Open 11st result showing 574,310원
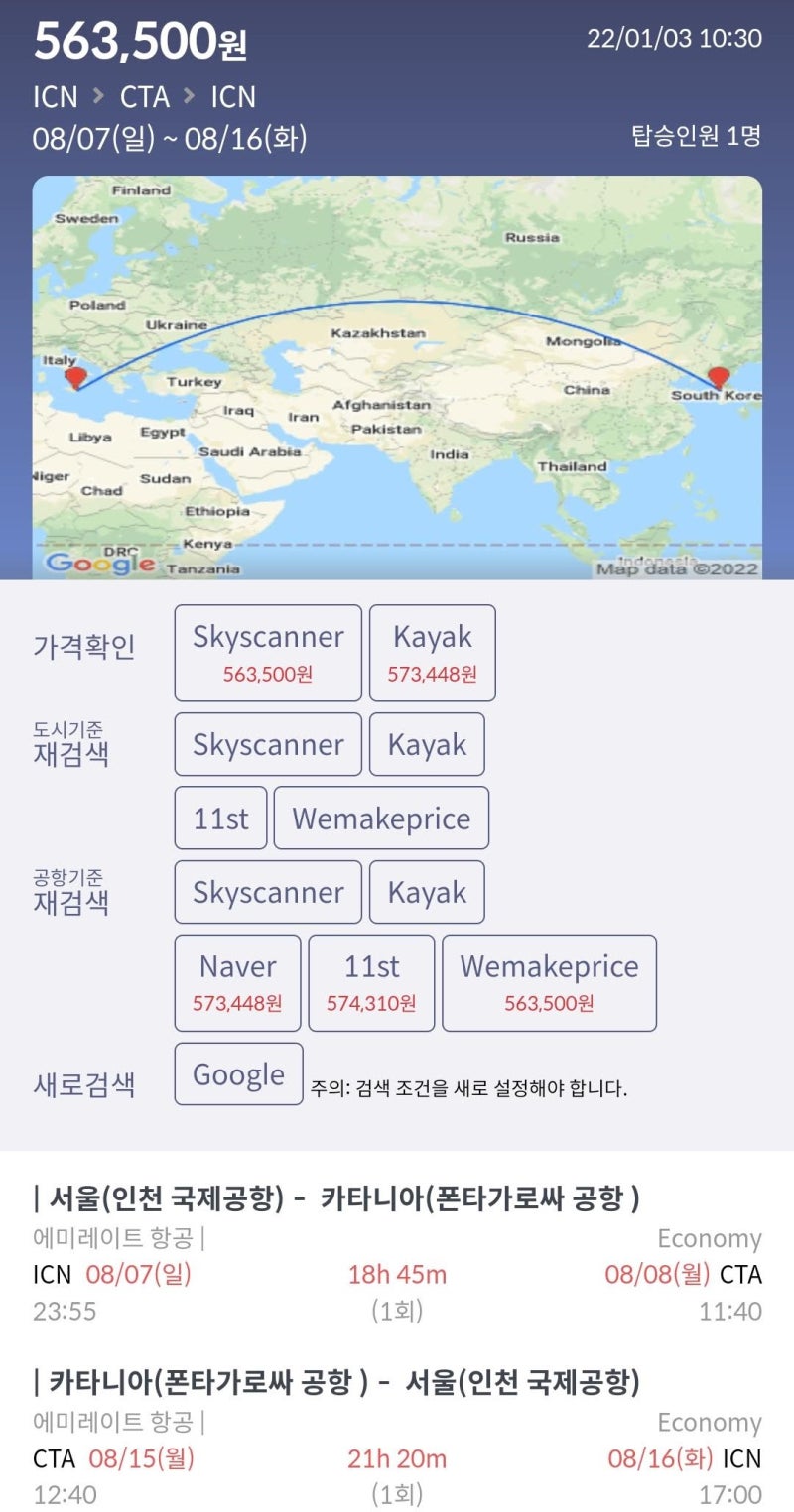 (371, 982)
